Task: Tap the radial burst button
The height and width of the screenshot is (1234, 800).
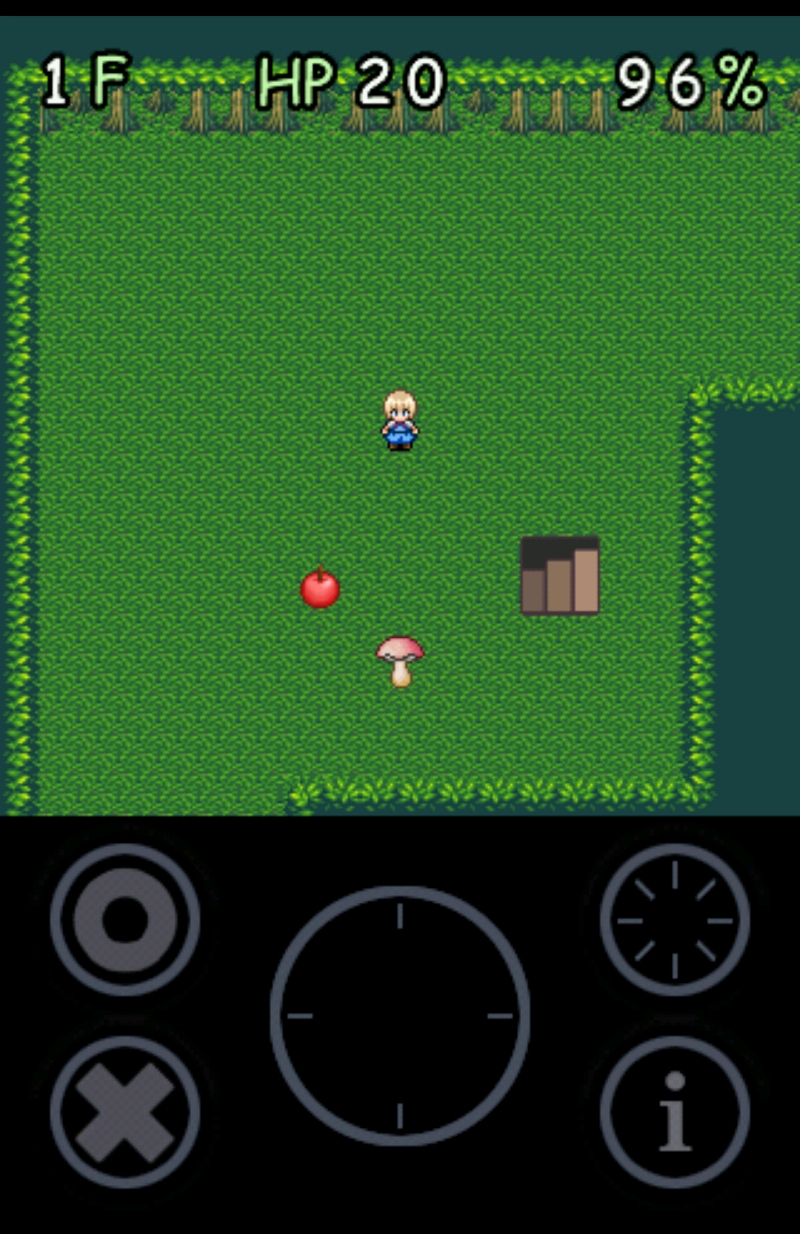Action: [x=675, y=919]
